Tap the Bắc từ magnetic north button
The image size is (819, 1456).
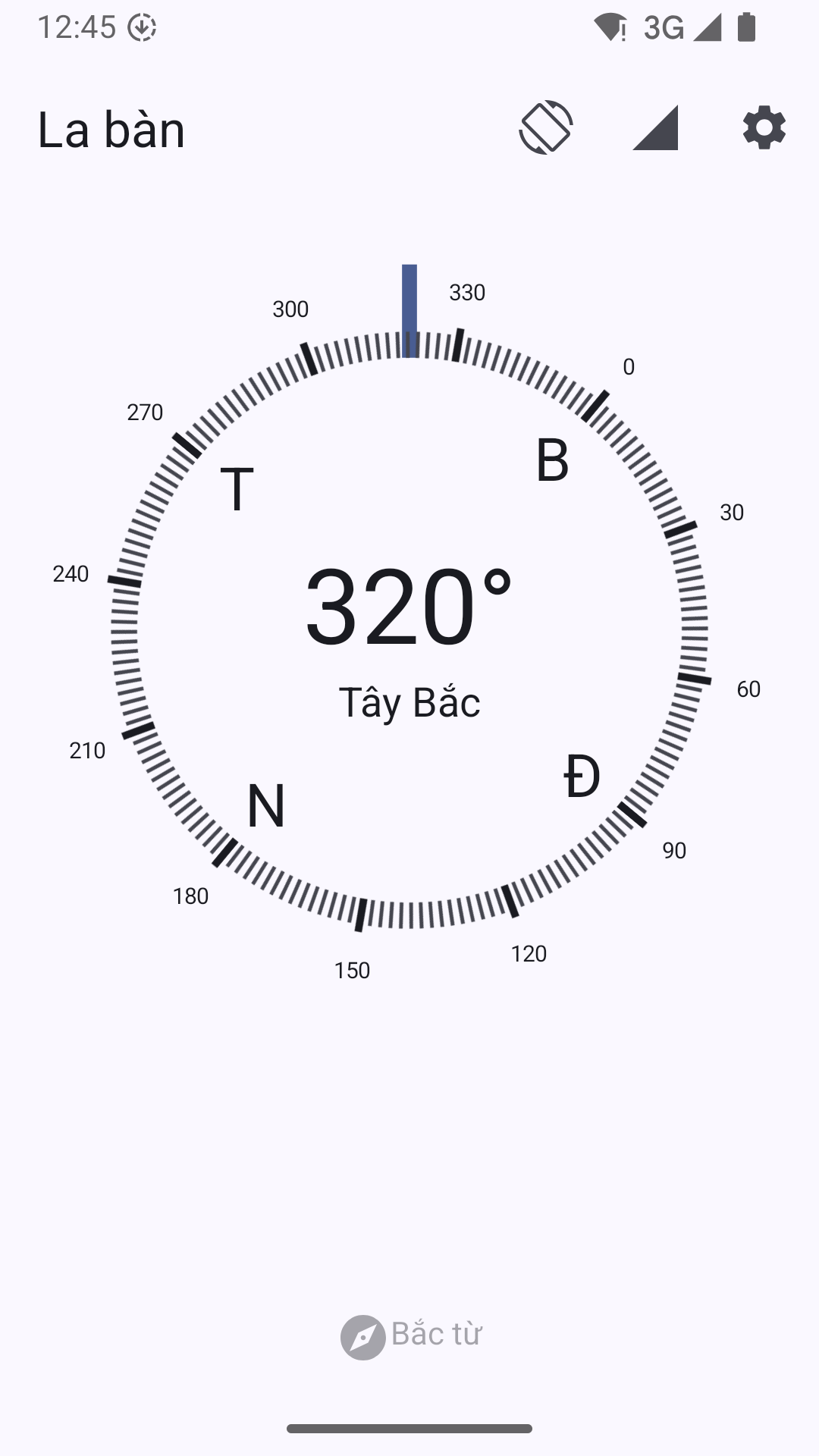410,1336
